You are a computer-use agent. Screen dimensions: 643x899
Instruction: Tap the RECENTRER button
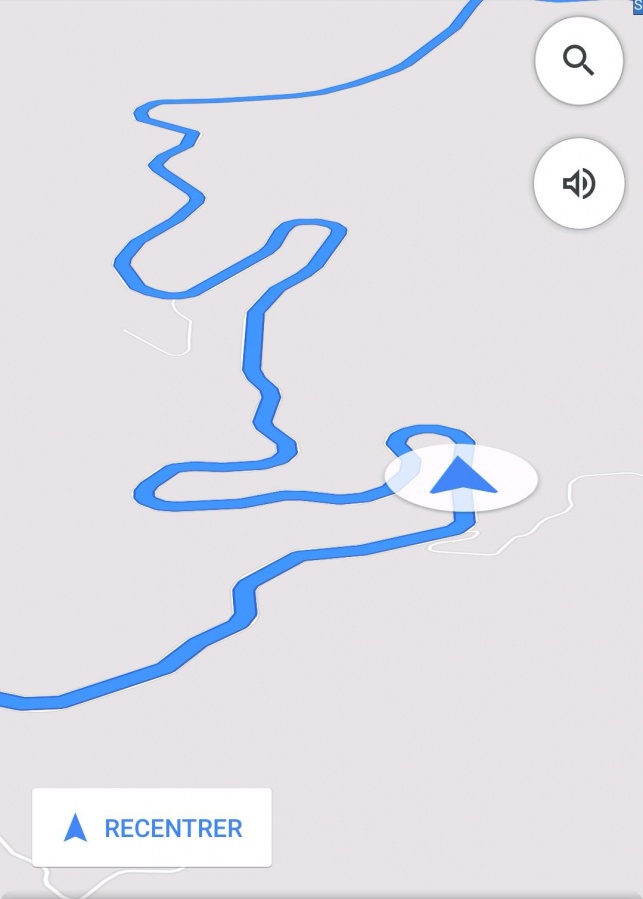click(152, 828)
